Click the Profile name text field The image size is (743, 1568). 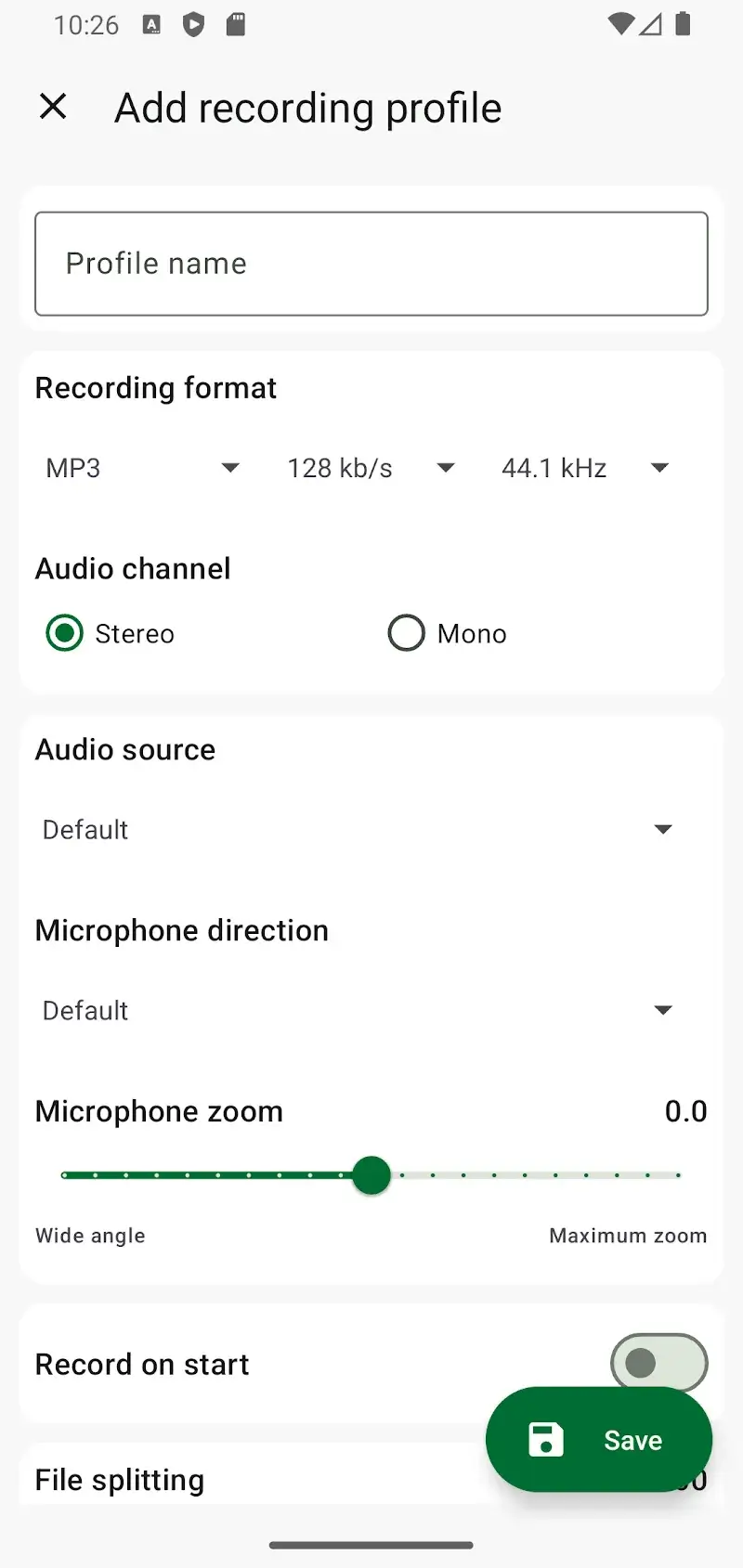click(371, 263)
